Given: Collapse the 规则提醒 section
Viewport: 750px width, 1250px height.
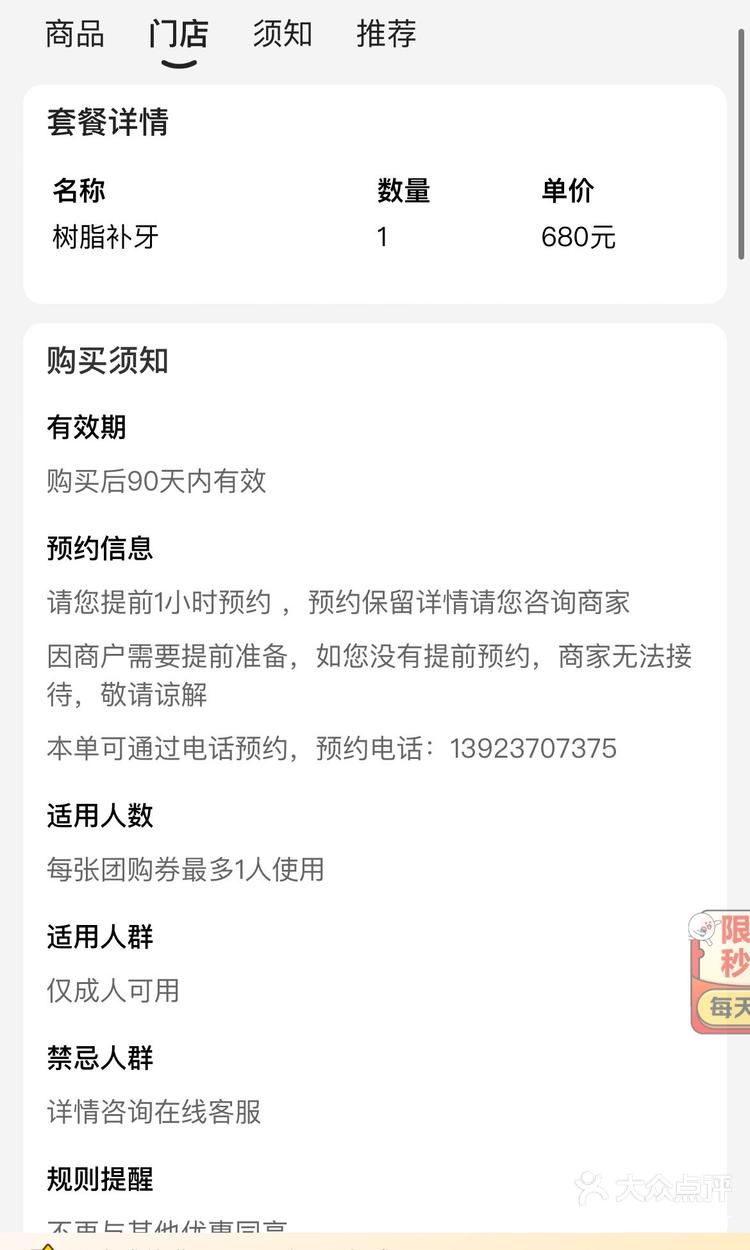Looking at the screenshot, I should pos(98,1180).
